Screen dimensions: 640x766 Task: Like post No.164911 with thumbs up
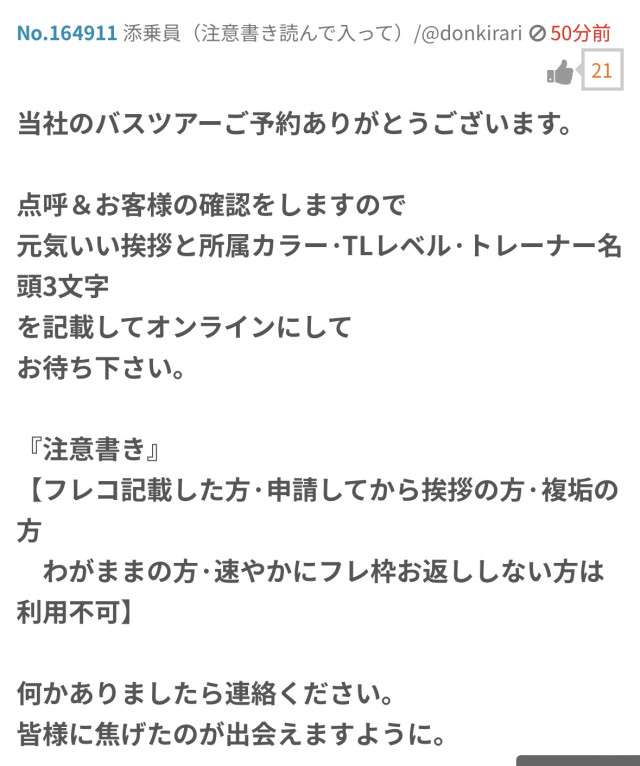[561, 72]
